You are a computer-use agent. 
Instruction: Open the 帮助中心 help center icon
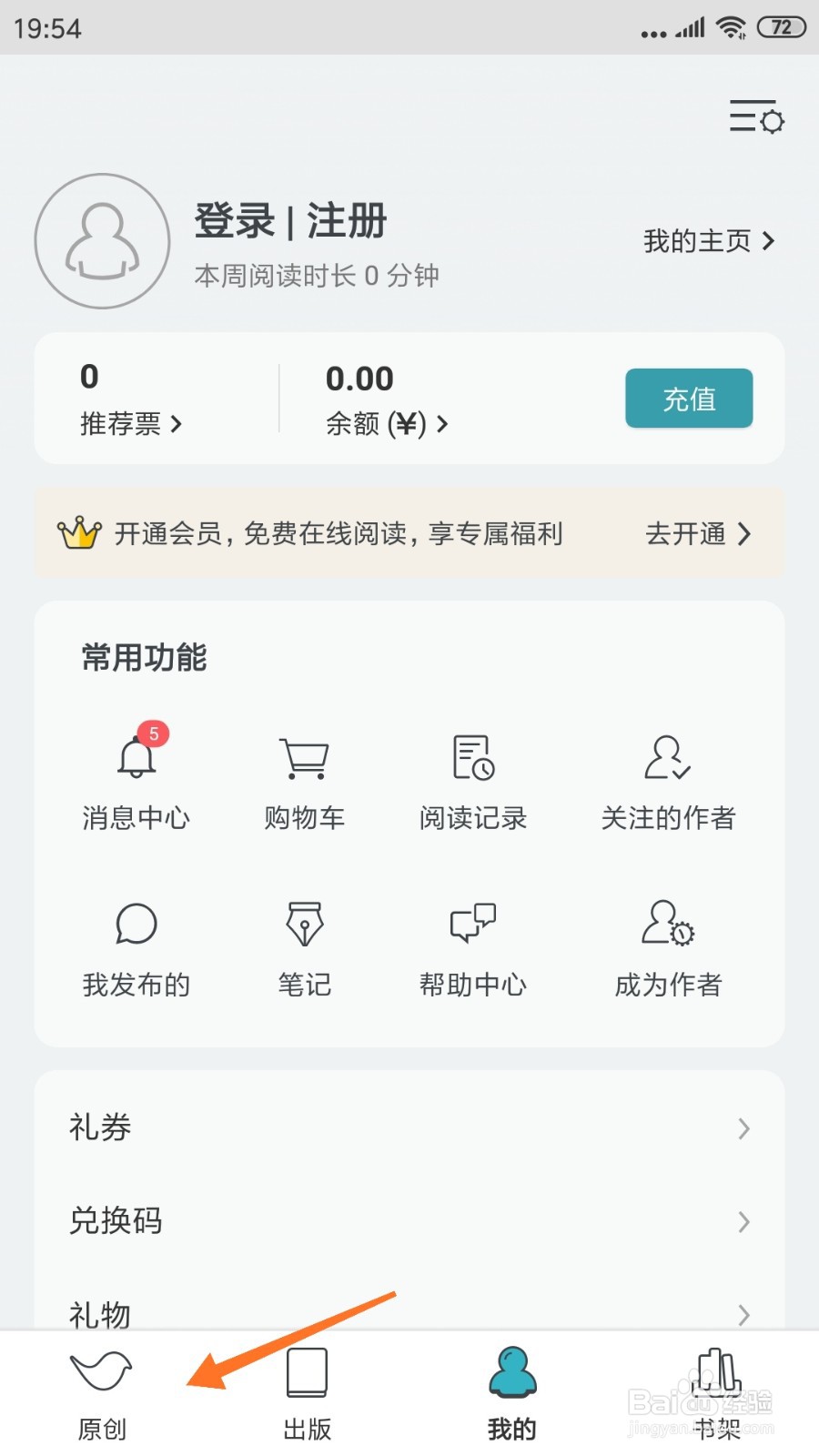click(472, 924)
